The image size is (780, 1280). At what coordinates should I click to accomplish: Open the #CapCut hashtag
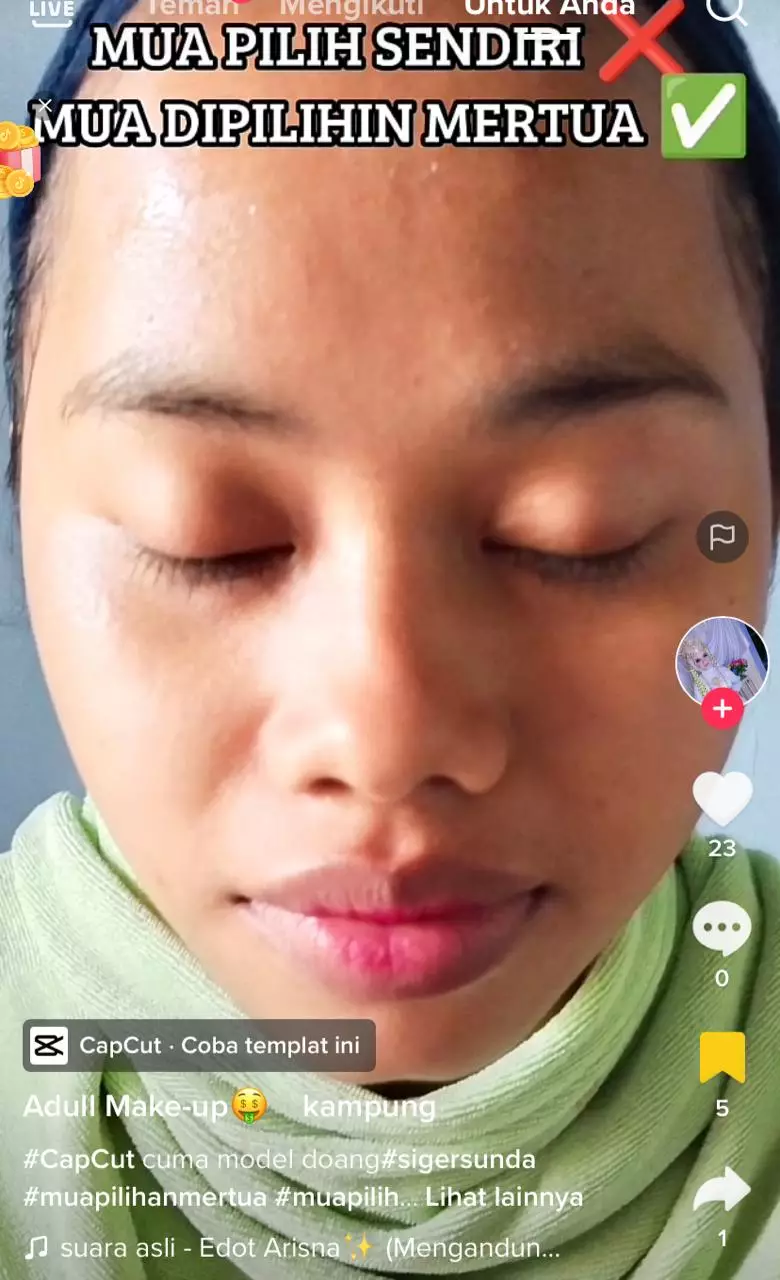[78, 1160]
